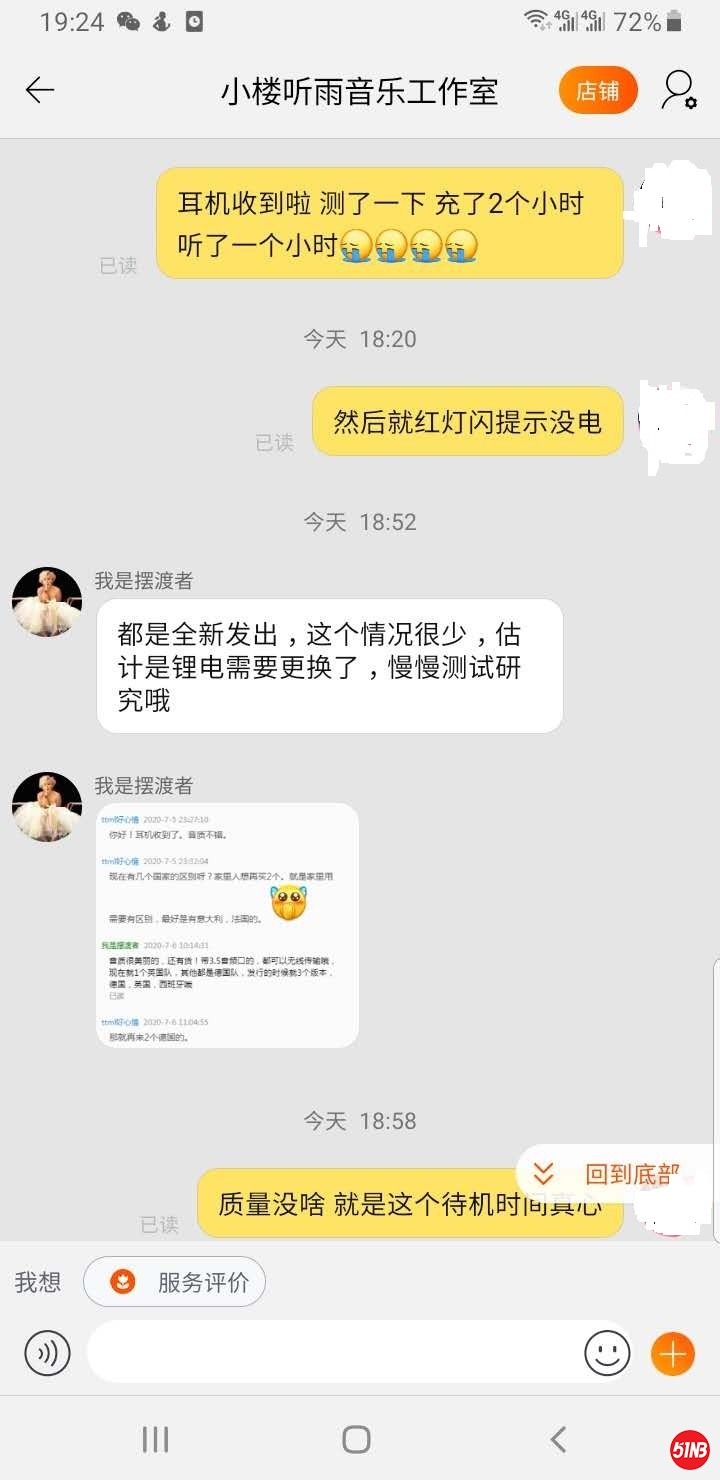Image resolution: width=720 pixels, height=1480 pixels.
Task: Focus the message text field
Action: pos(335,1354)
